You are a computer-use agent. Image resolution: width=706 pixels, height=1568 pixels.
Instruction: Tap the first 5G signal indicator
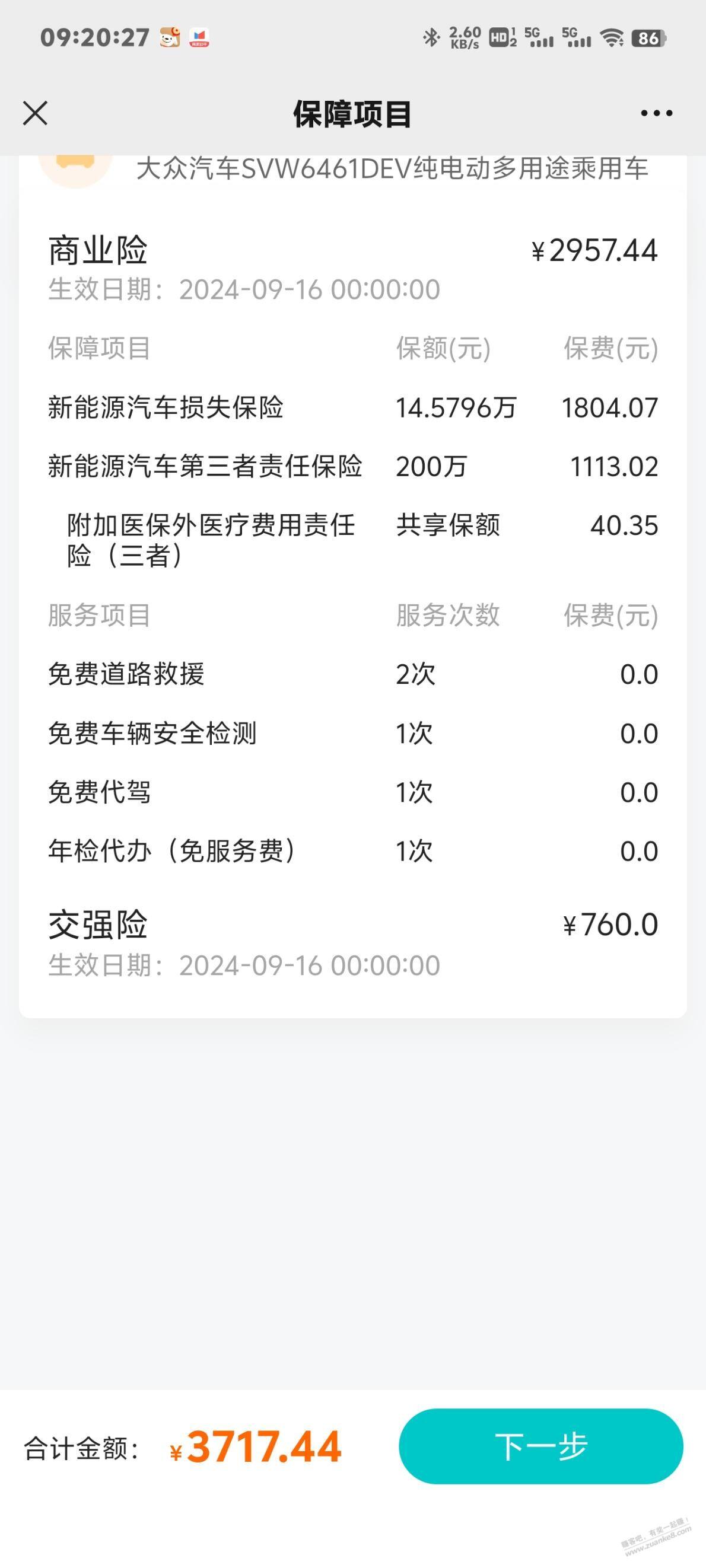[x=539, y=38]
